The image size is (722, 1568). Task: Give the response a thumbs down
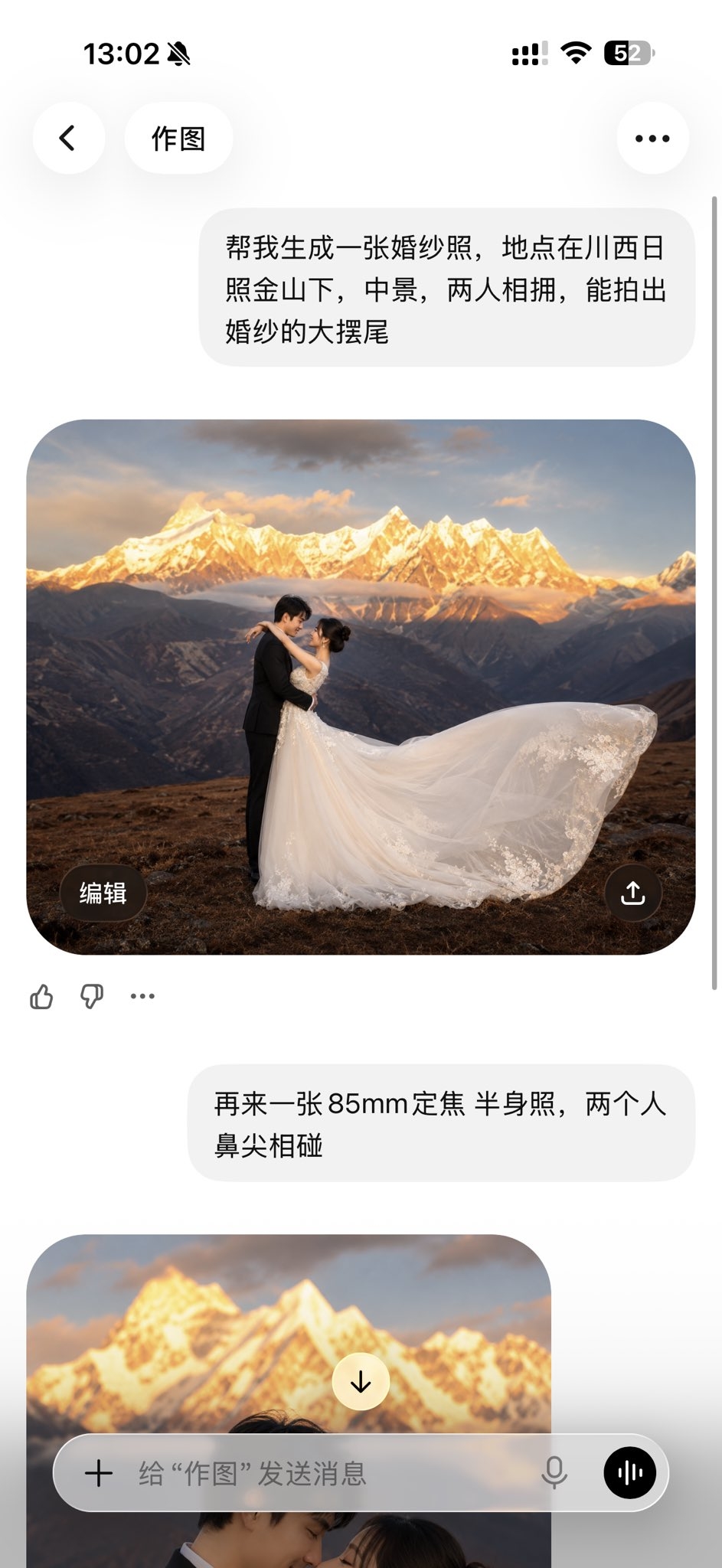pyautogui.click(x=92, y=996)
